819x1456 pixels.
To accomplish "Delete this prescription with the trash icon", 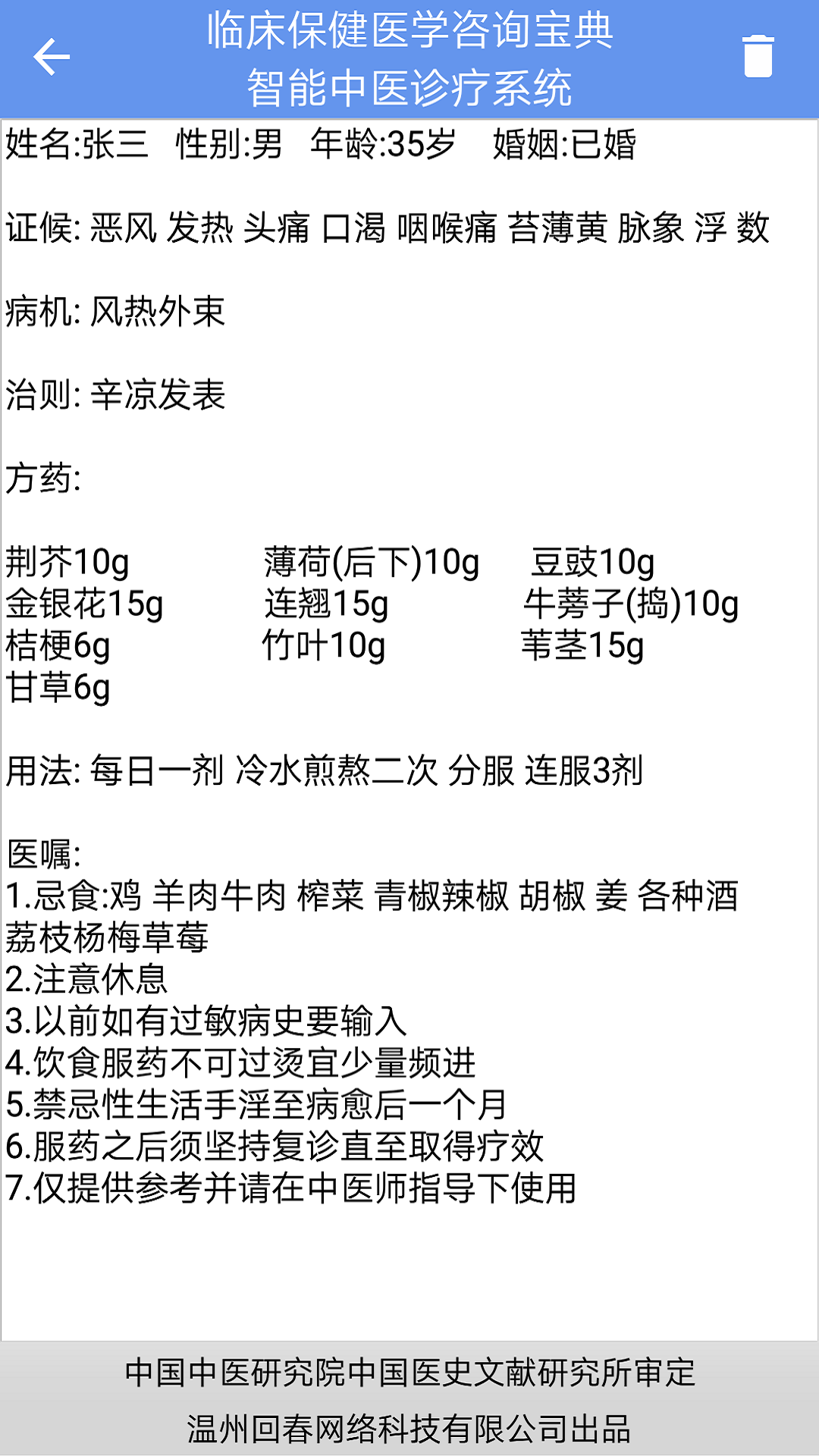I will [758, 57].
